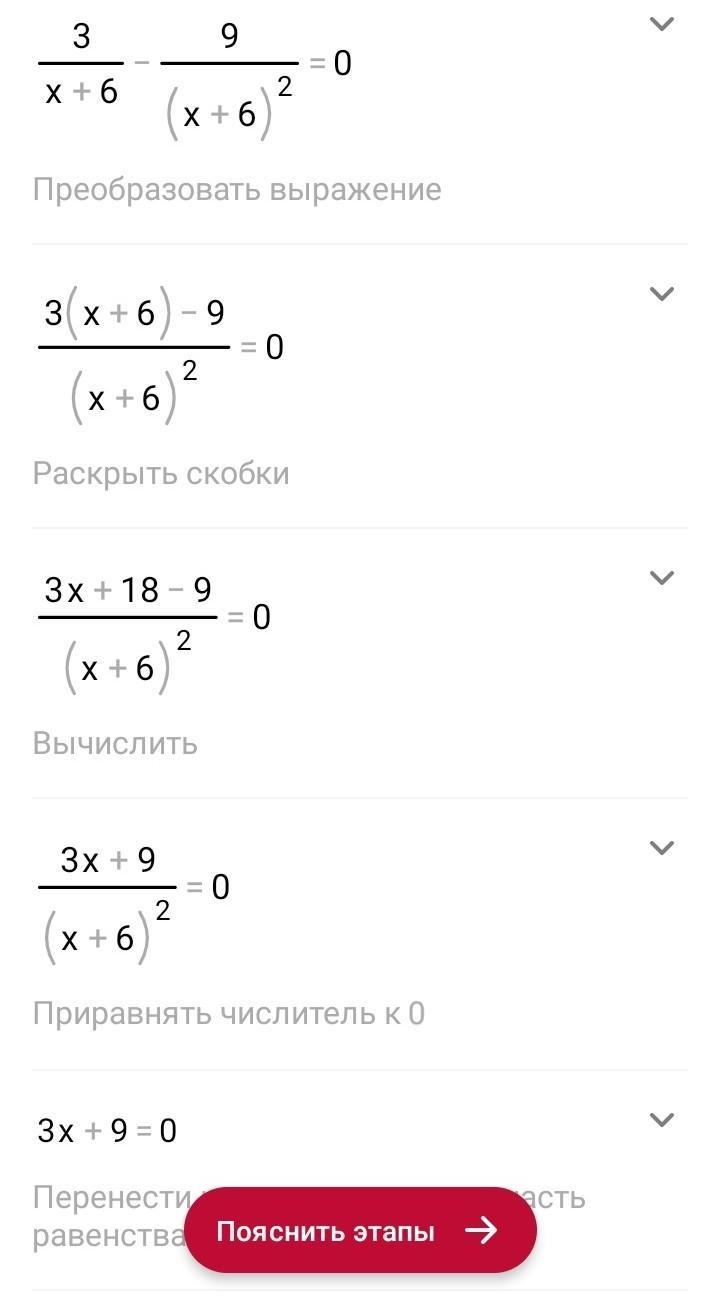
Task: Expand the 'Преобразовать выражение' step
Action: pyautogui.click(x=661, y=24)
